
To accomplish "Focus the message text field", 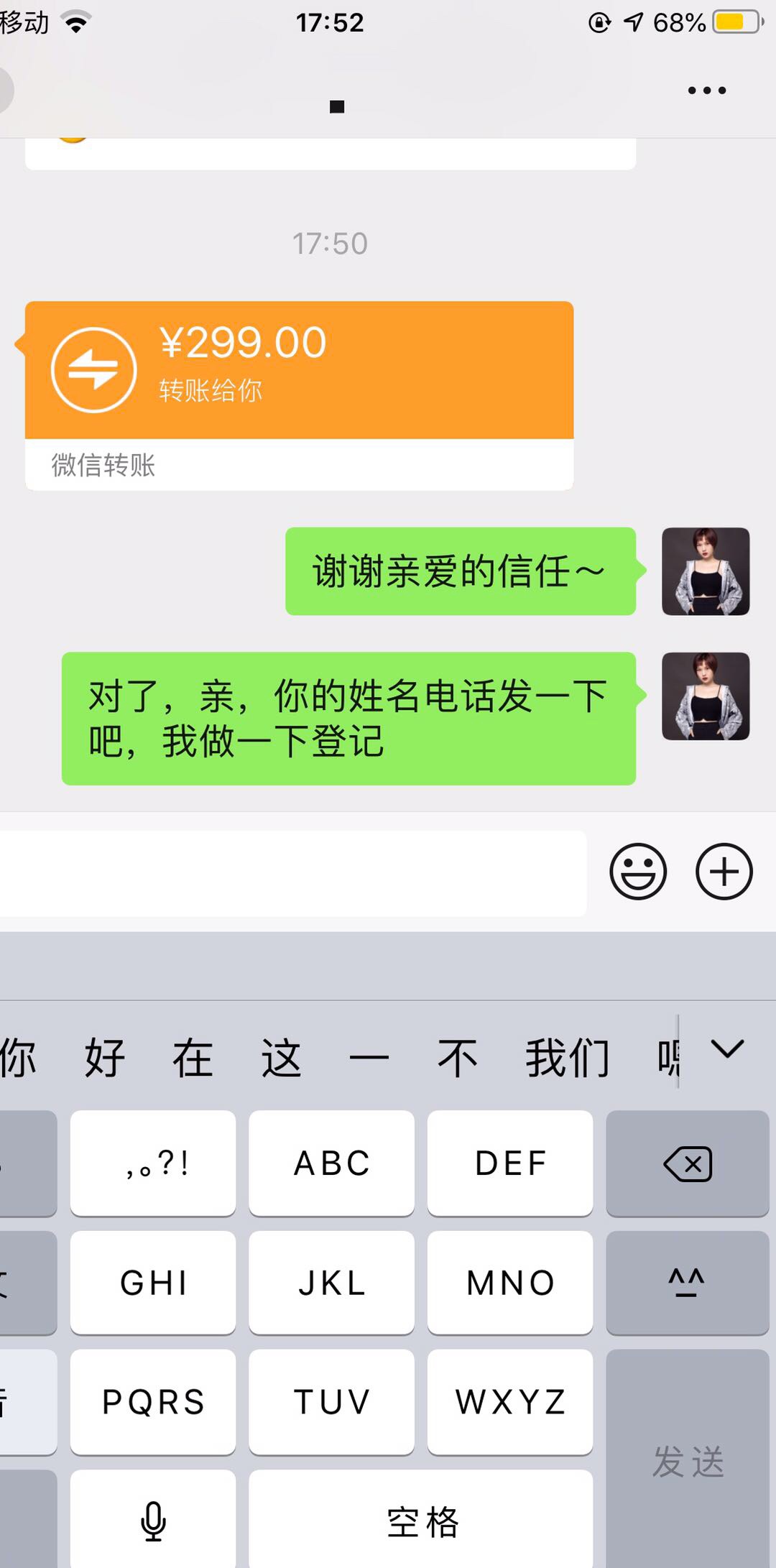I will tap(292, 873).
